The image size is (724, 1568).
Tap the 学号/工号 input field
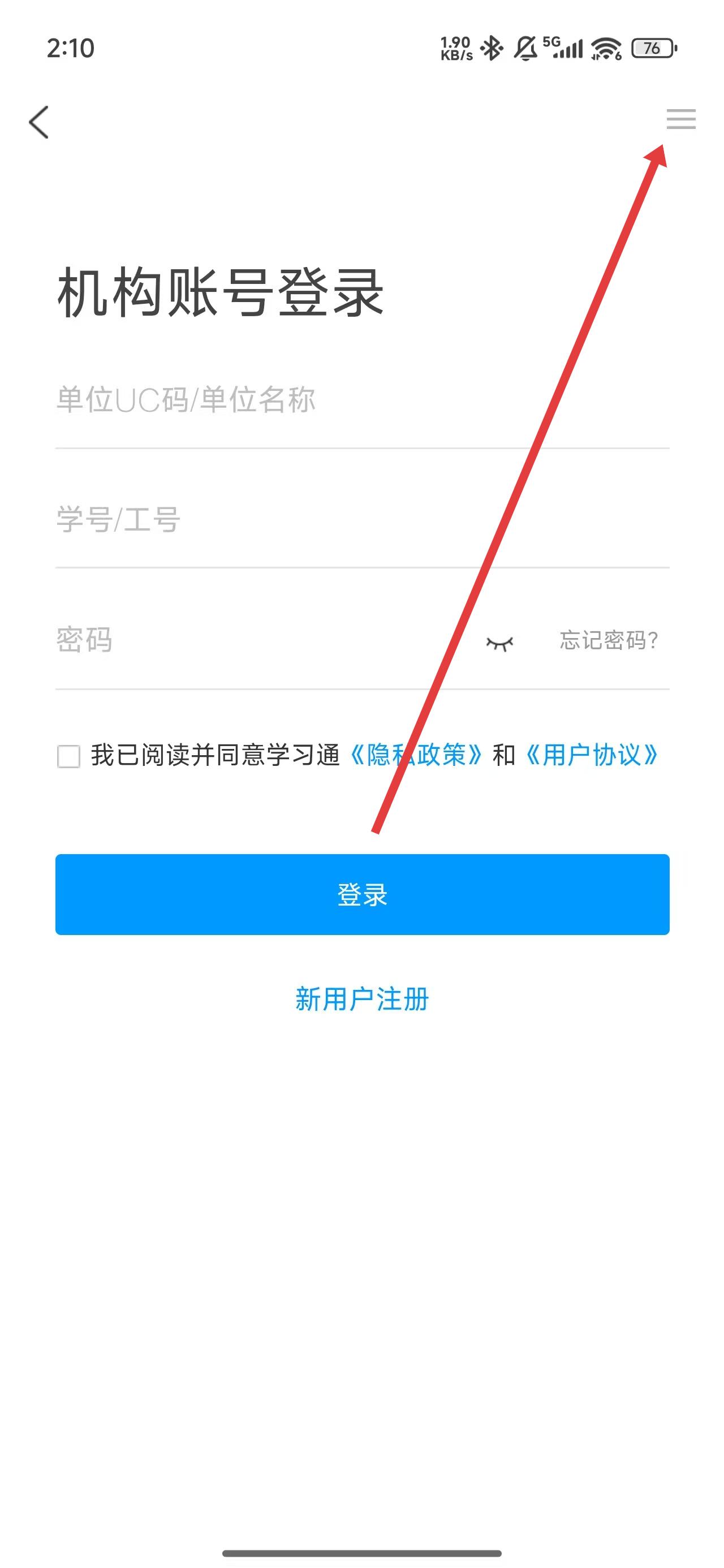(361, 520)
